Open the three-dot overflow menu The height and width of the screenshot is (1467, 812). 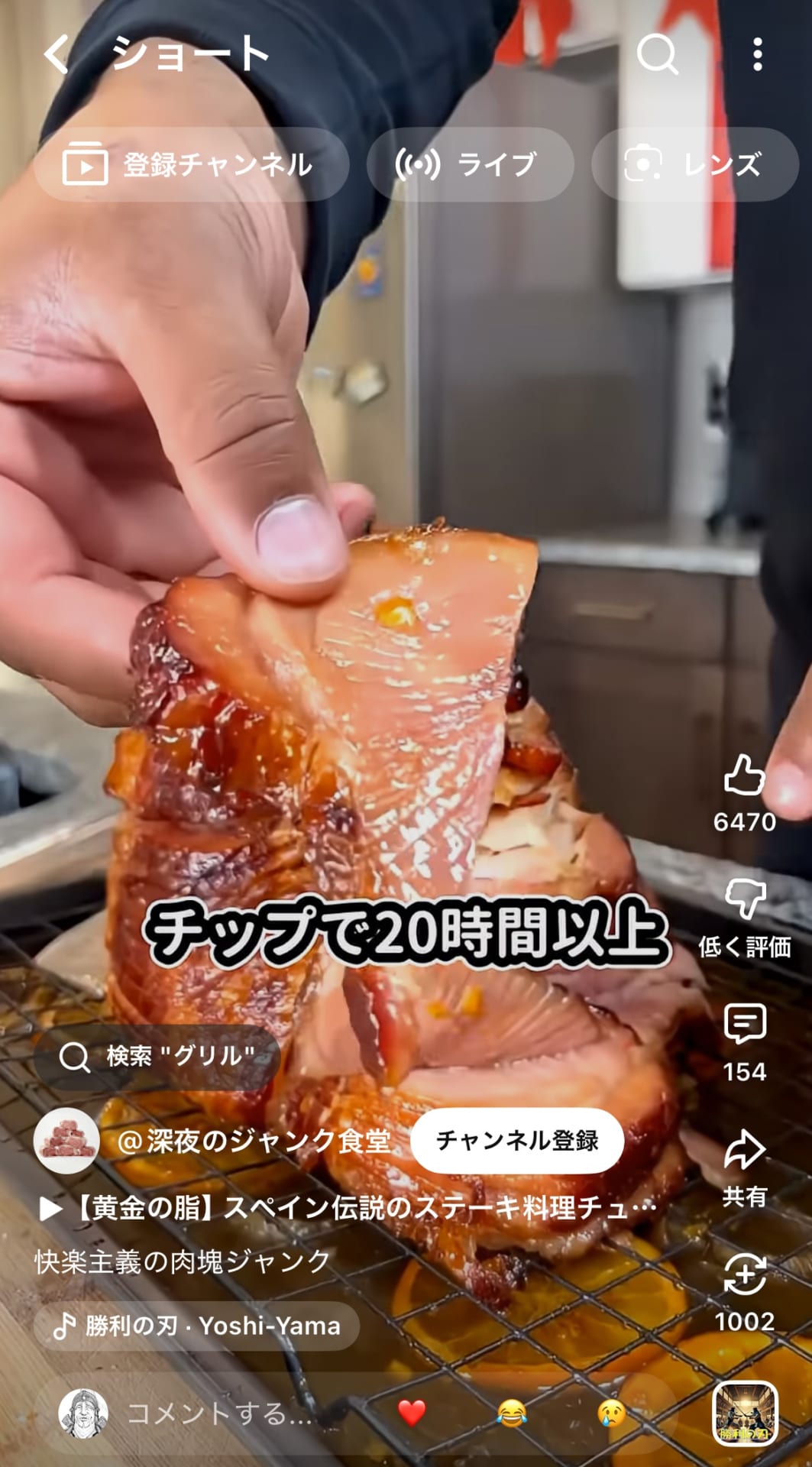tap(757, 55)
